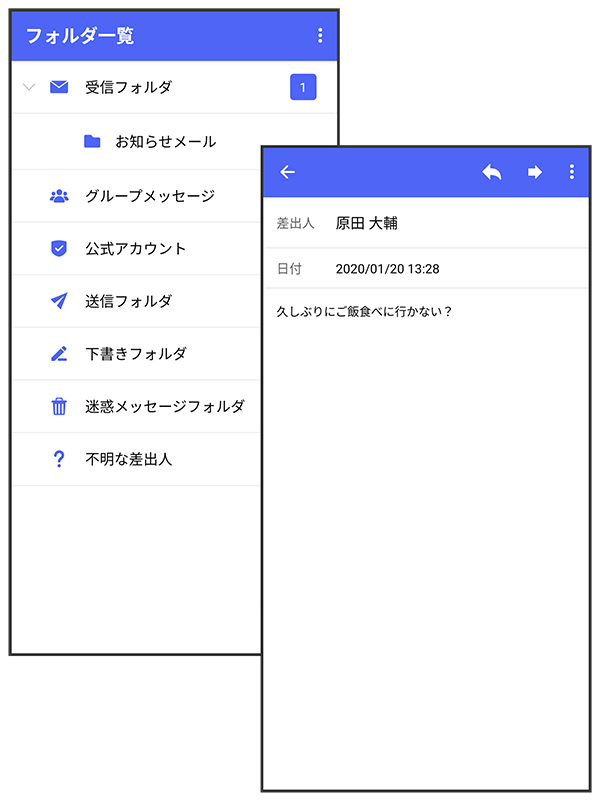Open the overflow menu in フォルダ一覧 header
The image size is (600, 801).
pos(320,36)
